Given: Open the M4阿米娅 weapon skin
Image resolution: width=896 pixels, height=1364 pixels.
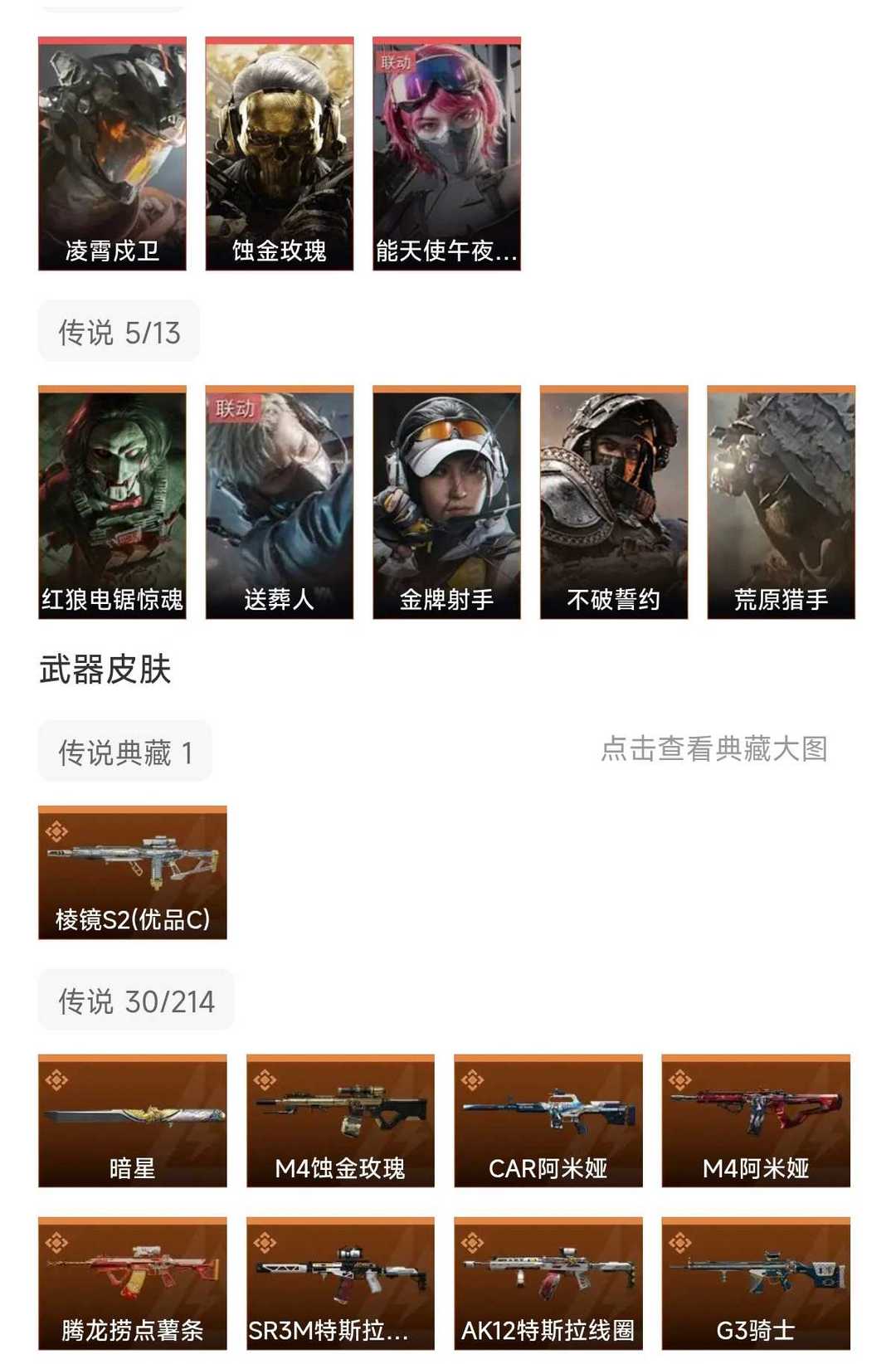Looking at the screenshot, I should 756,1121.
